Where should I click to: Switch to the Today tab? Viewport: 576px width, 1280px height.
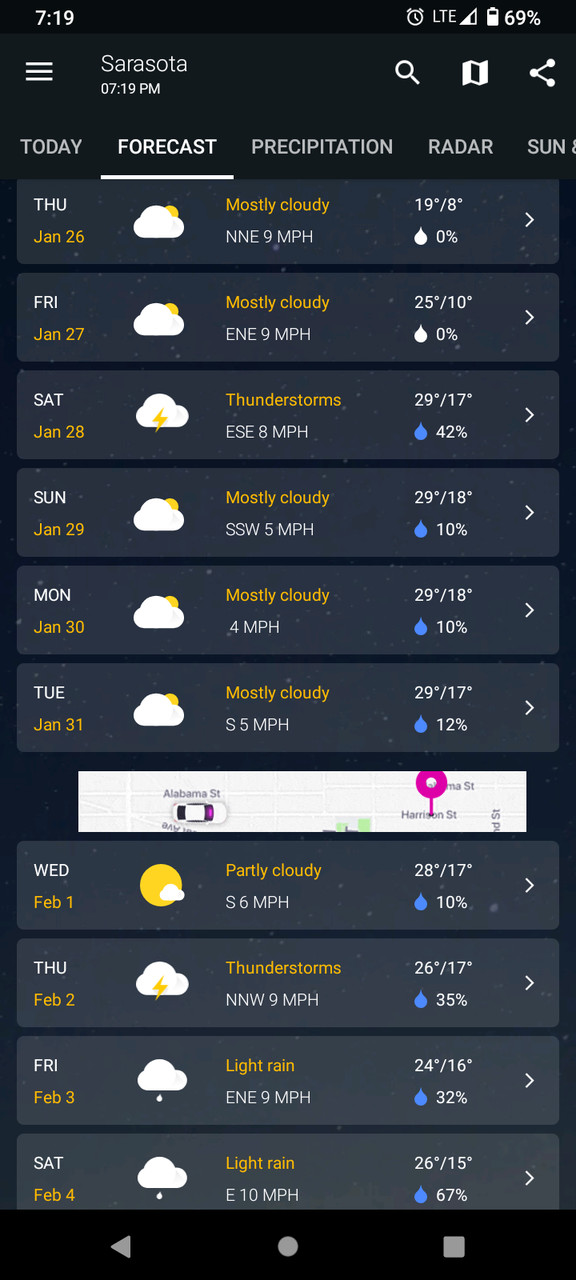[51, 147]
